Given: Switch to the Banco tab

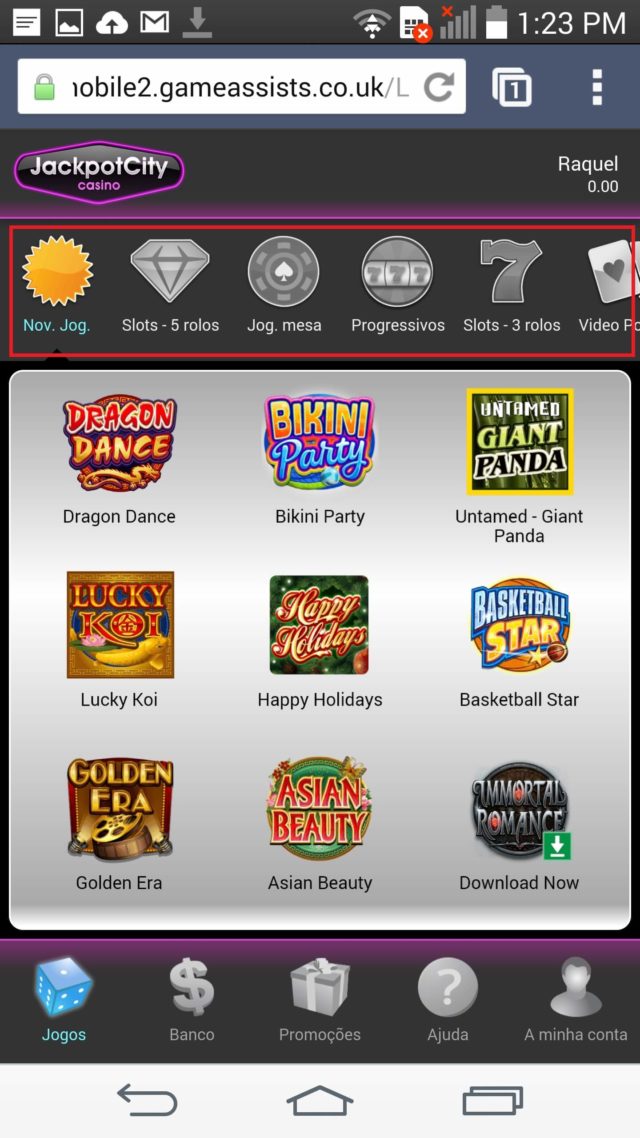Looking at the screenshot, I should (x=192, y=1000).
